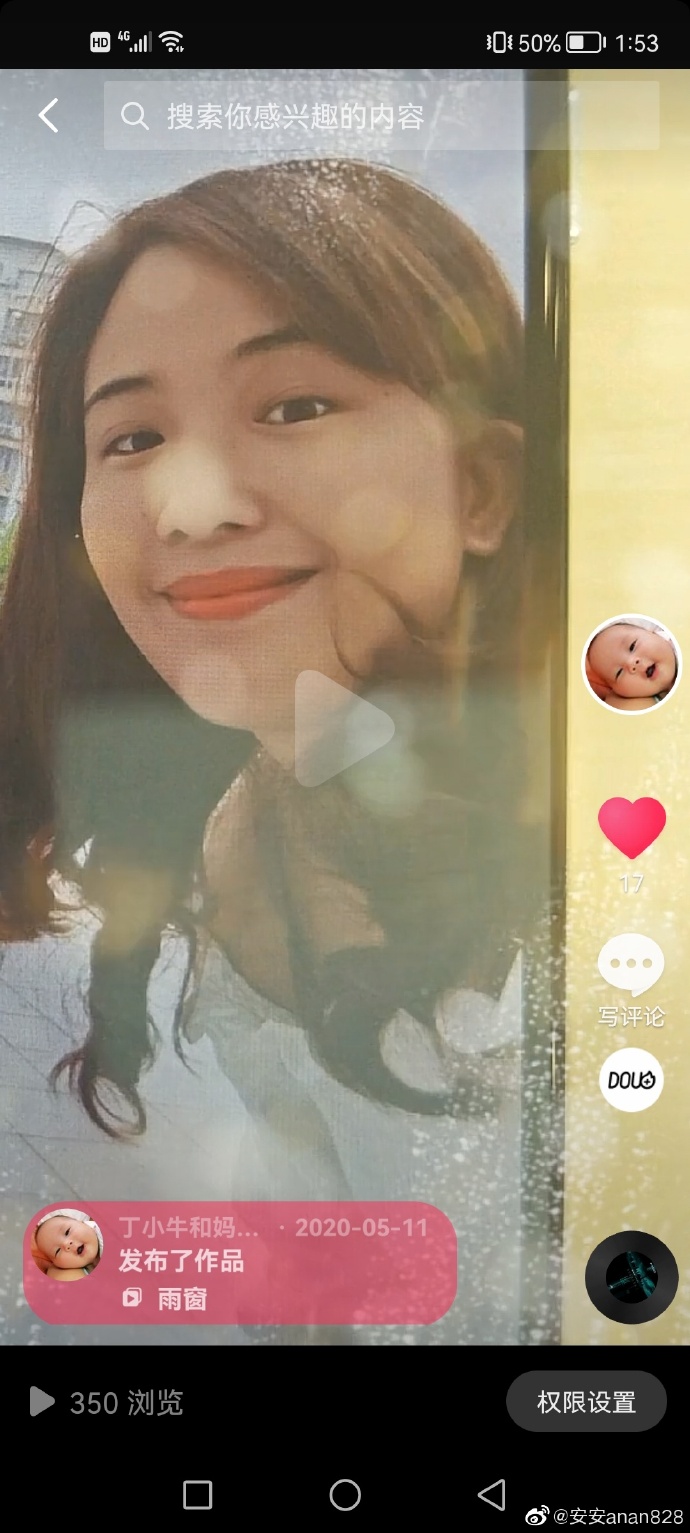Tap the system home button
Screen dimensions: 690x1533
coord(345,1495)
